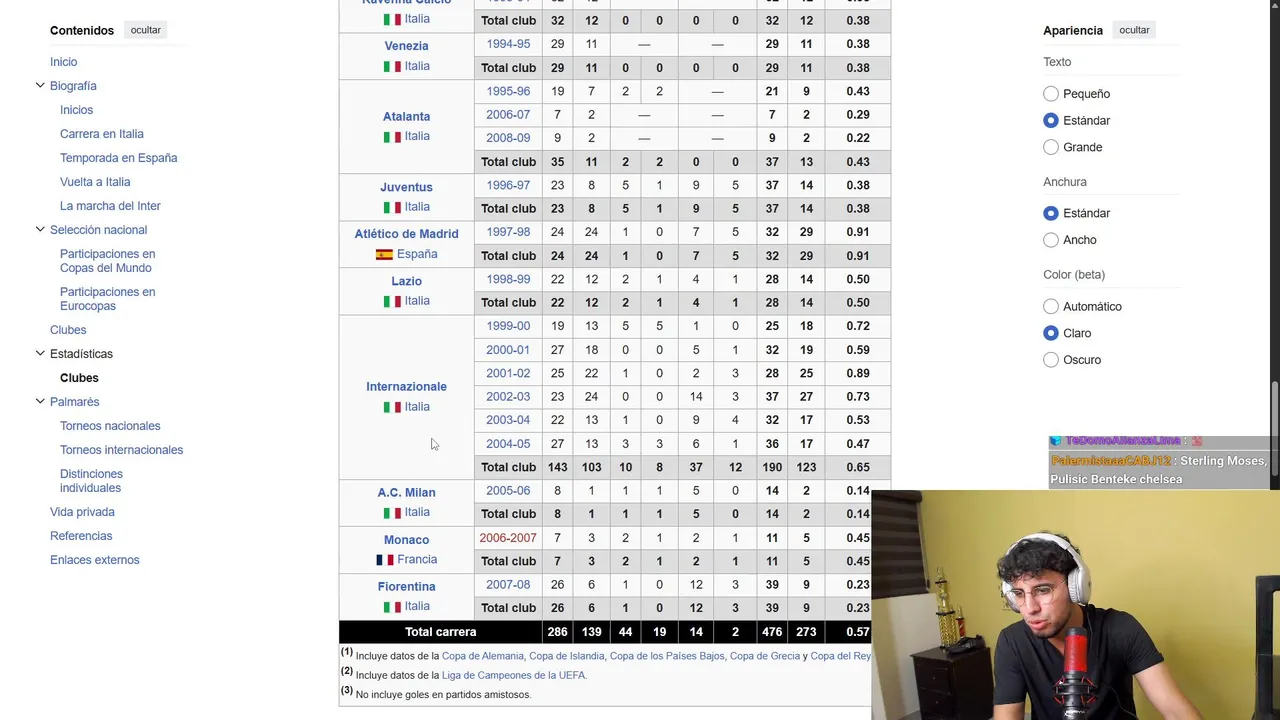
Task: Open the Internazionale club link
Action: [x=406, y=387]
